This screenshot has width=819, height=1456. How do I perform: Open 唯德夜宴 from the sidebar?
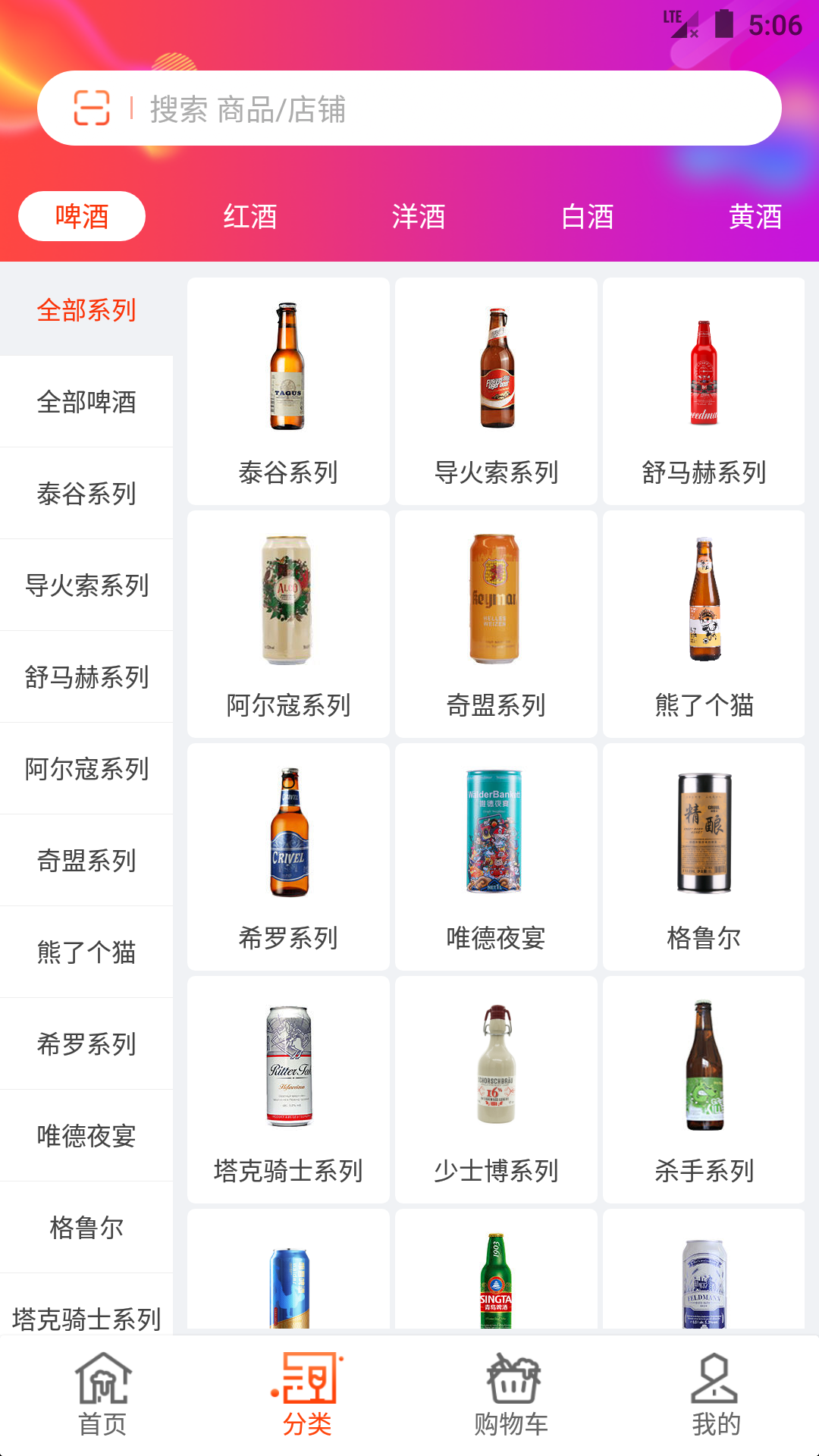click(x=88, y=1135)
